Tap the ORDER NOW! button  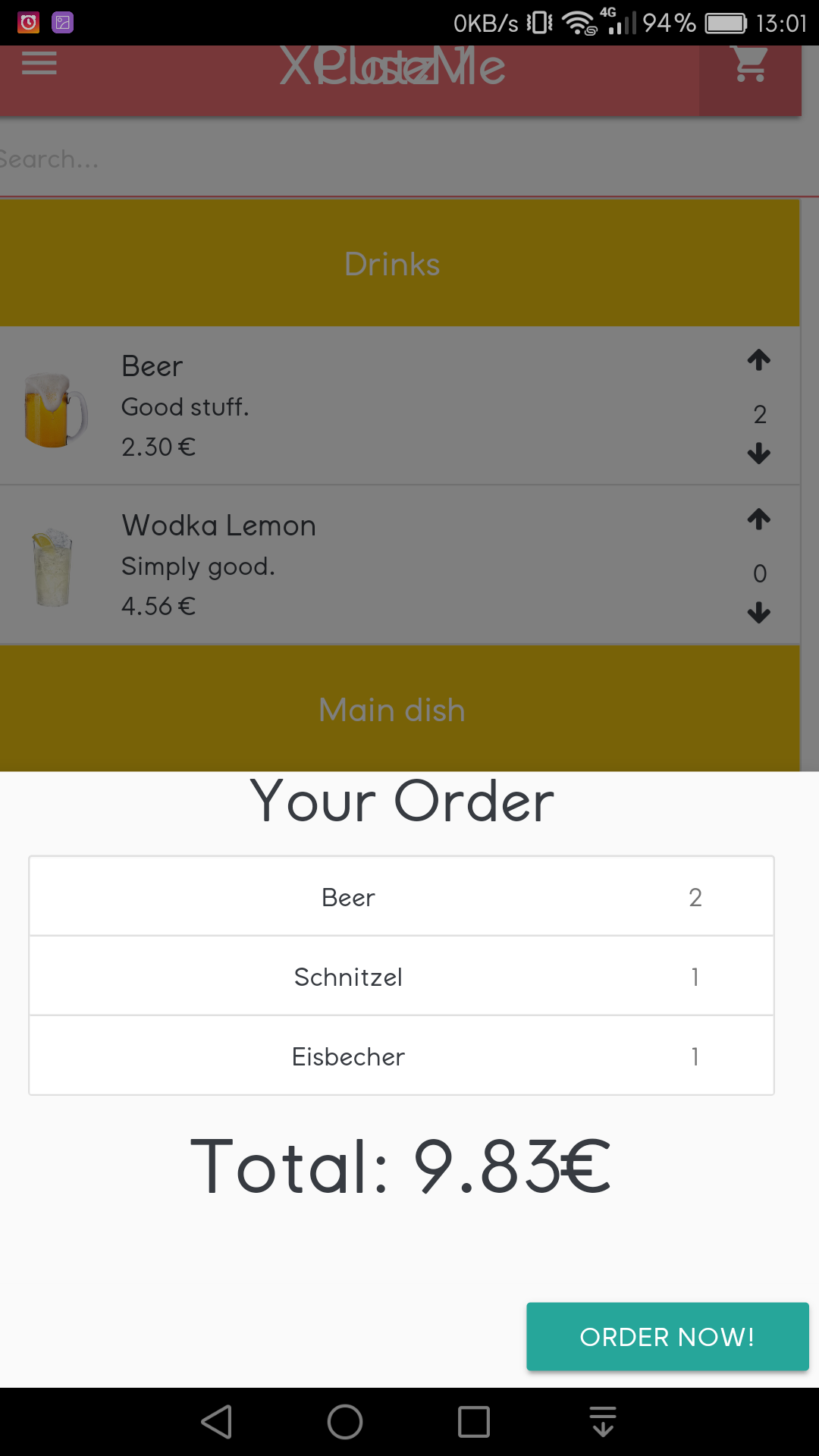(667, 1336)
